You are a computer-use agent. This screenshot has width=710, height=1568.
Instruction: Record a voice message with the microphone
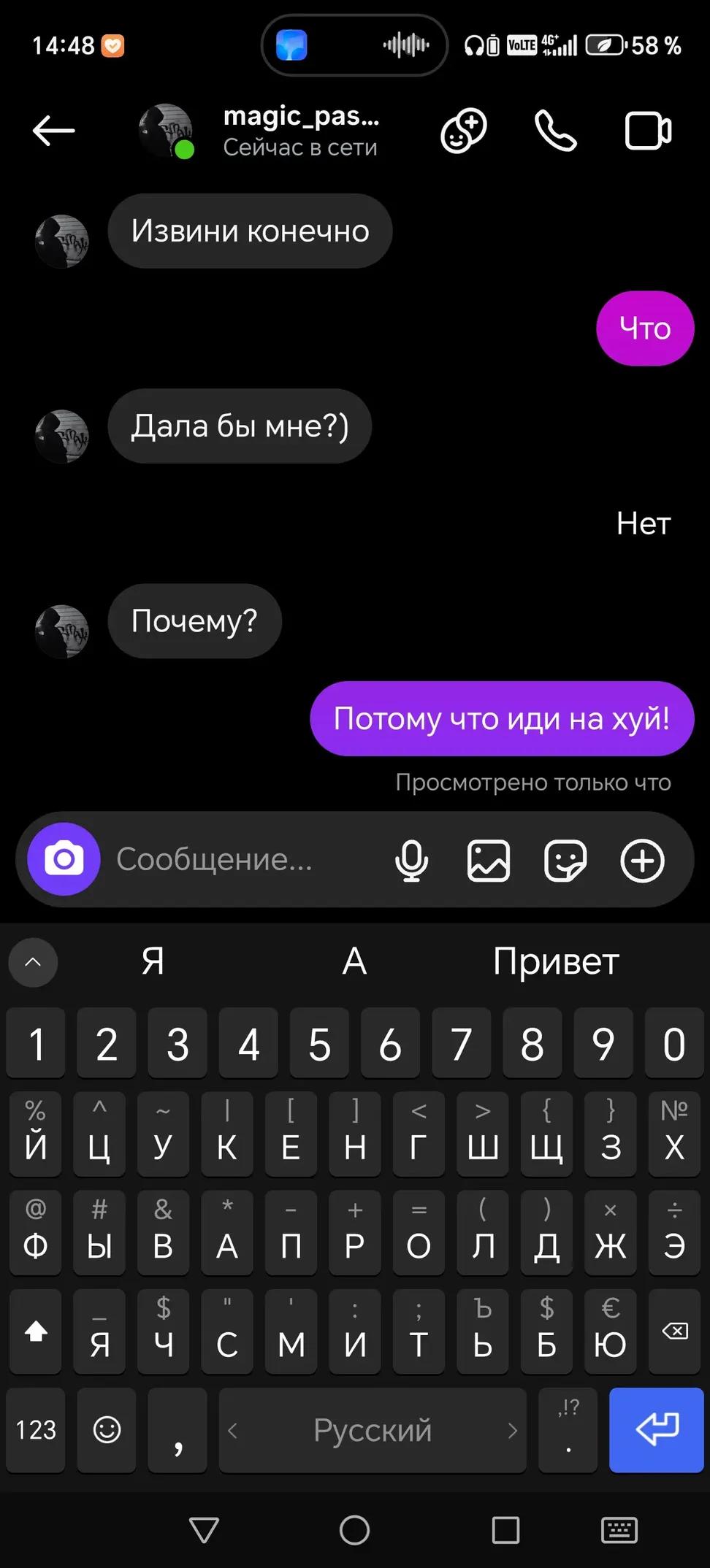point(411,860)
